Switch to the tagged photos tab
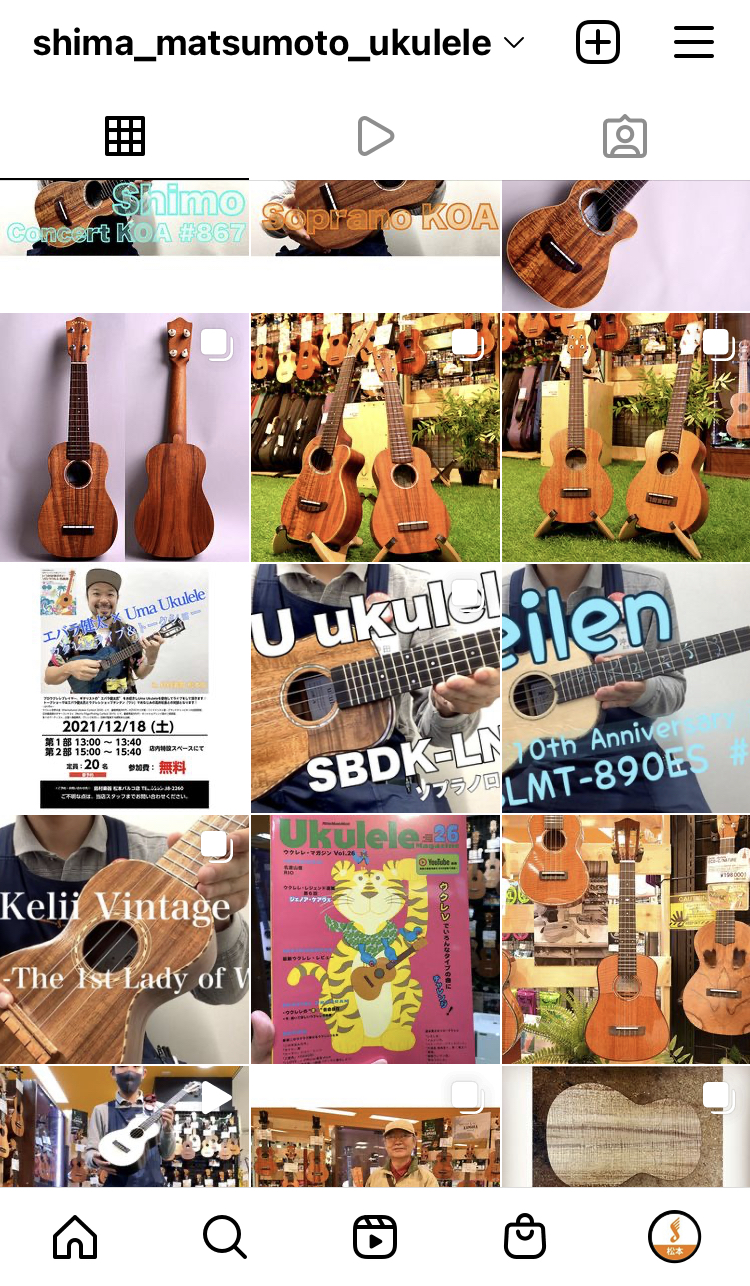 click(625, 137)
